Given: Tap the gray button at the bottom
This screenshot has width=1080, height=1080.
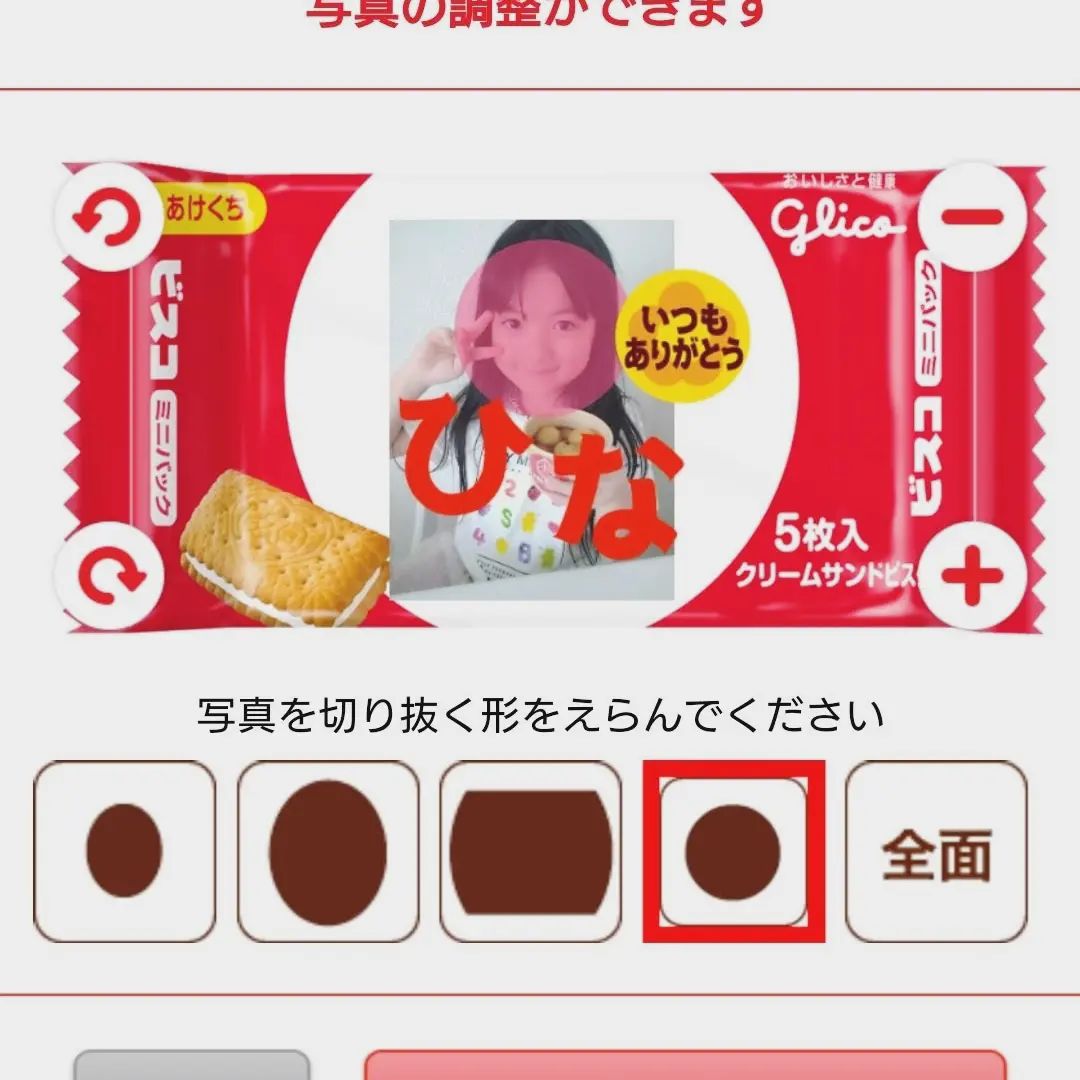Looking at the screenshot, I should pos(192,1066).
